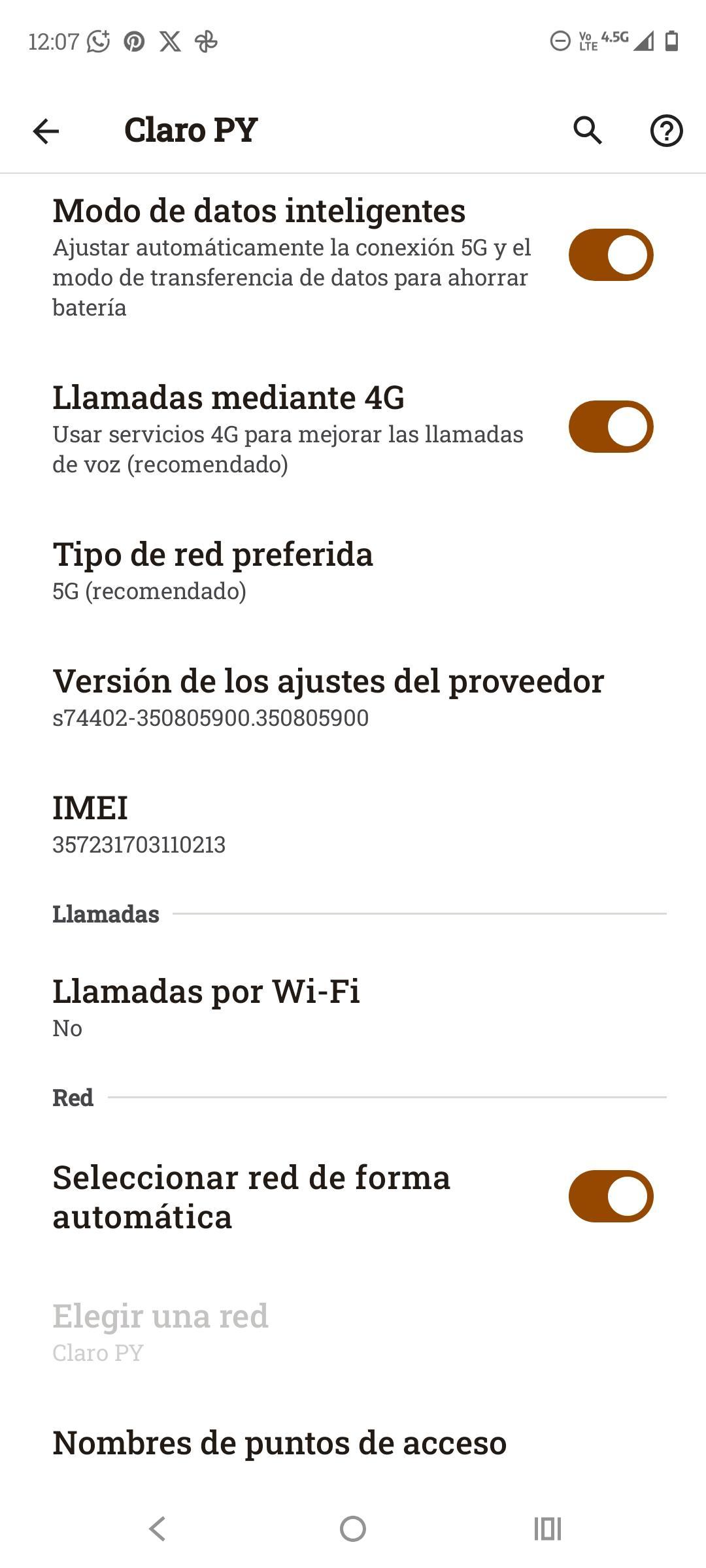Tap the Claro PY title
Screen dimensions: 706x1568
(192, 130)
